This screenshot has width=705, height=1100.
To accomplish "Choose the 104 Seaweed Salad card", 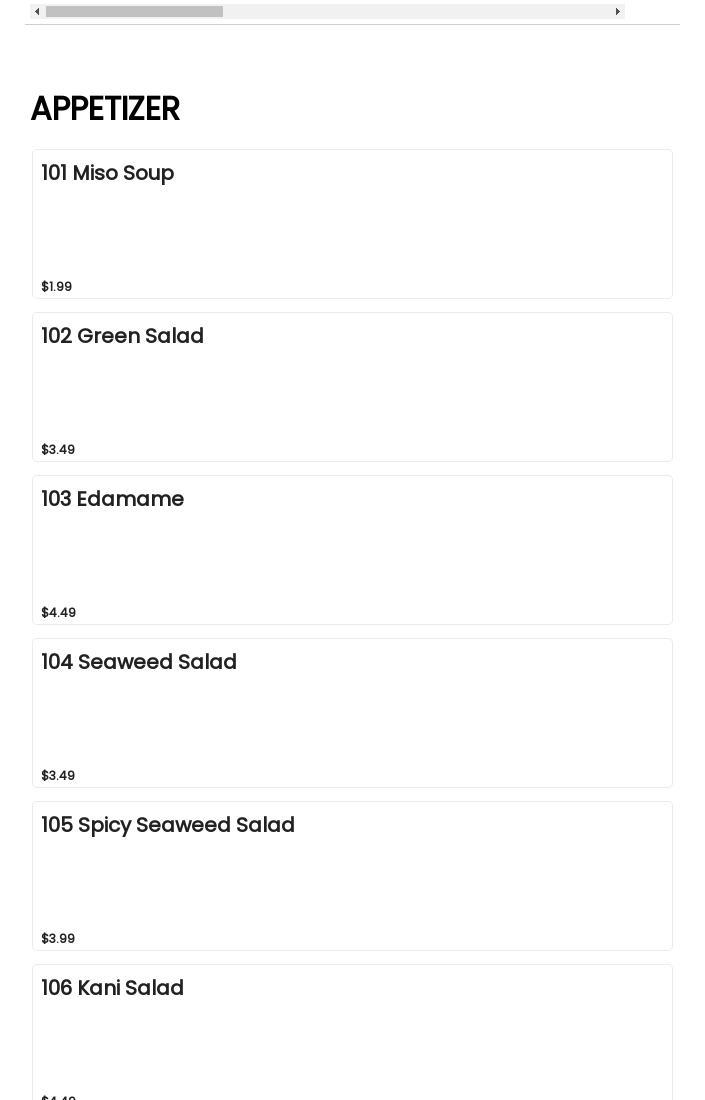I will 352,713.
